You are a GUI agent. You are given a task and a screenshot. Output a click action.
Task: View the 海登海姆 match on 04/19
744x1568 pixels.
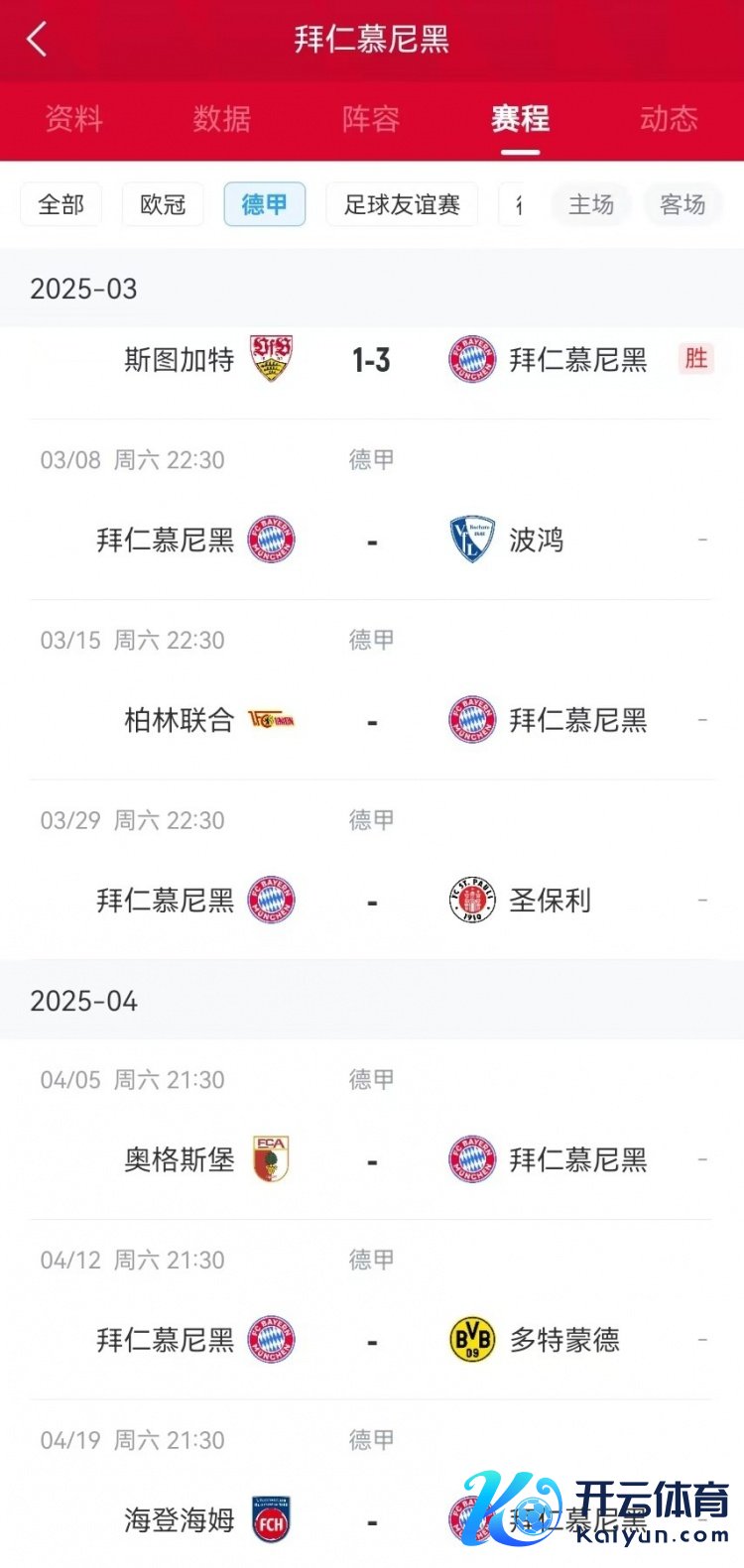click(372, 1519)
